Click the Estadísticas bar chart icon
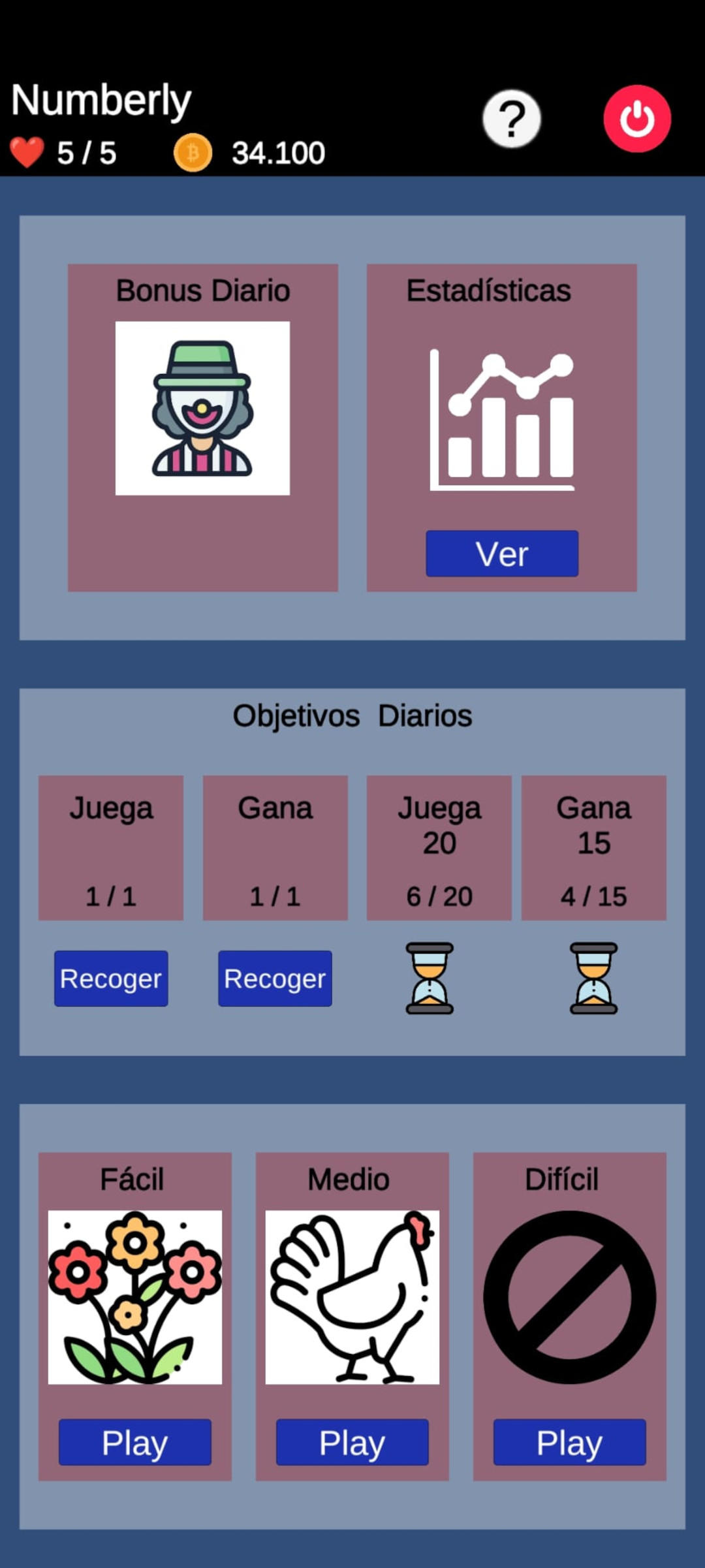This screenshot has height=1568, width=705. [x=503, y=421]
